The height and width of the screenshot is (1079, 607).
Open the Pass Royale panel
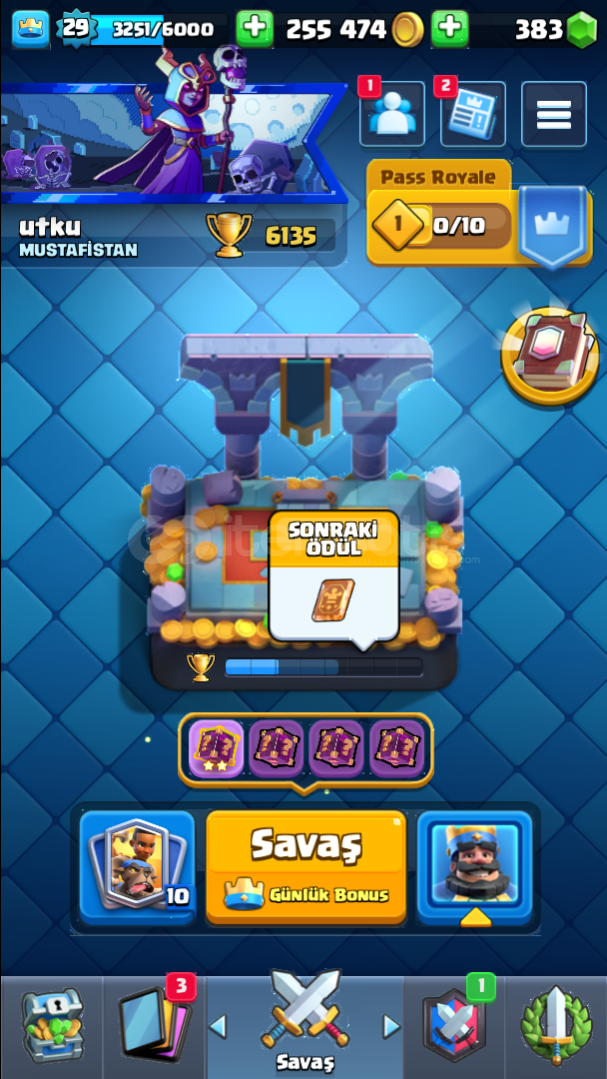pos(479,215)
